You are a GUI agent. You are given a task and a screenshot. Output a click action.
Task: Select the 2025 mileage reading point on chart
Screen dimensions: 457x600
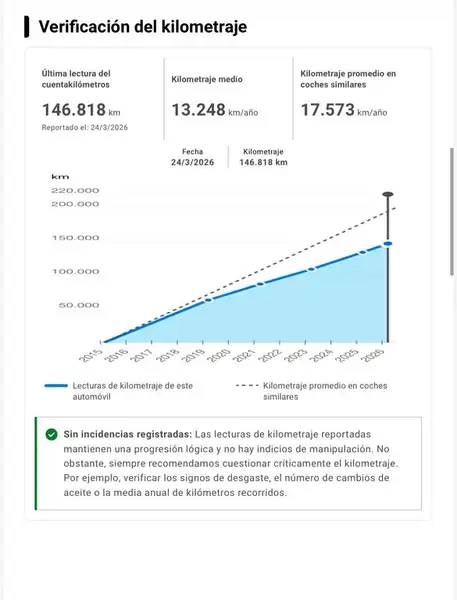pos(362,253)
